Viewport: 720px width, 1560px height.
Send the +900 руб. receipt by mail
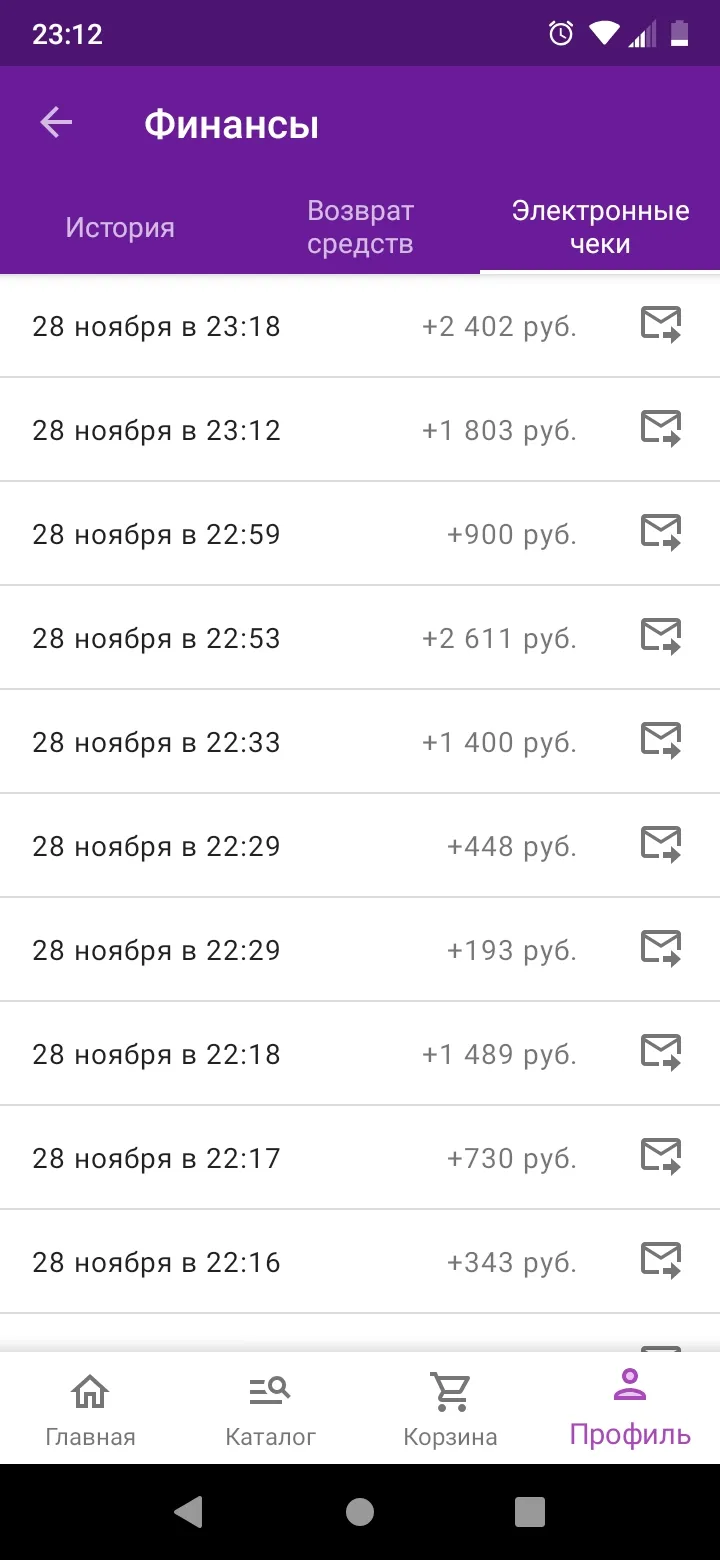pos(661,533)
